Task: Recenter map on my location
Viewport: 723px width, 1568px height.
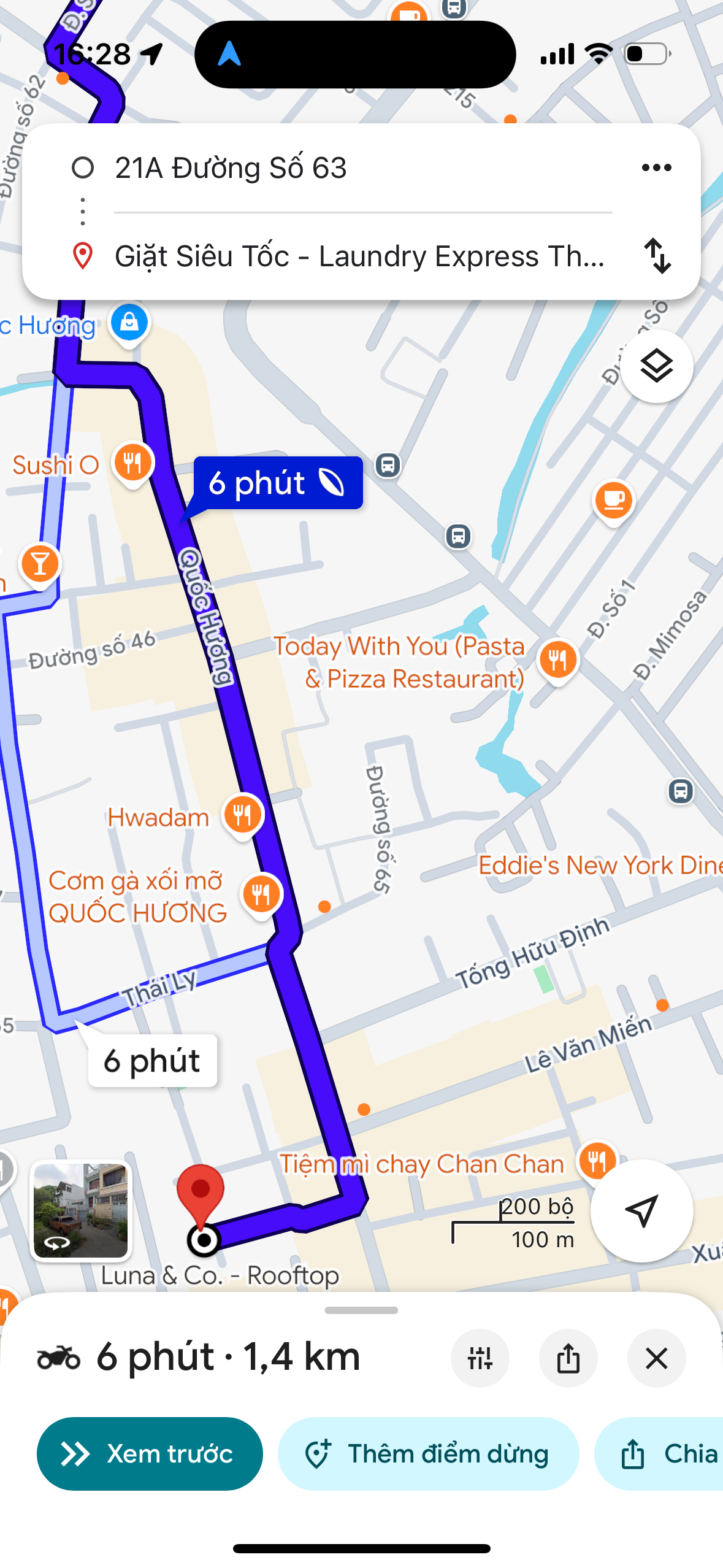Action: [641, 1210]
